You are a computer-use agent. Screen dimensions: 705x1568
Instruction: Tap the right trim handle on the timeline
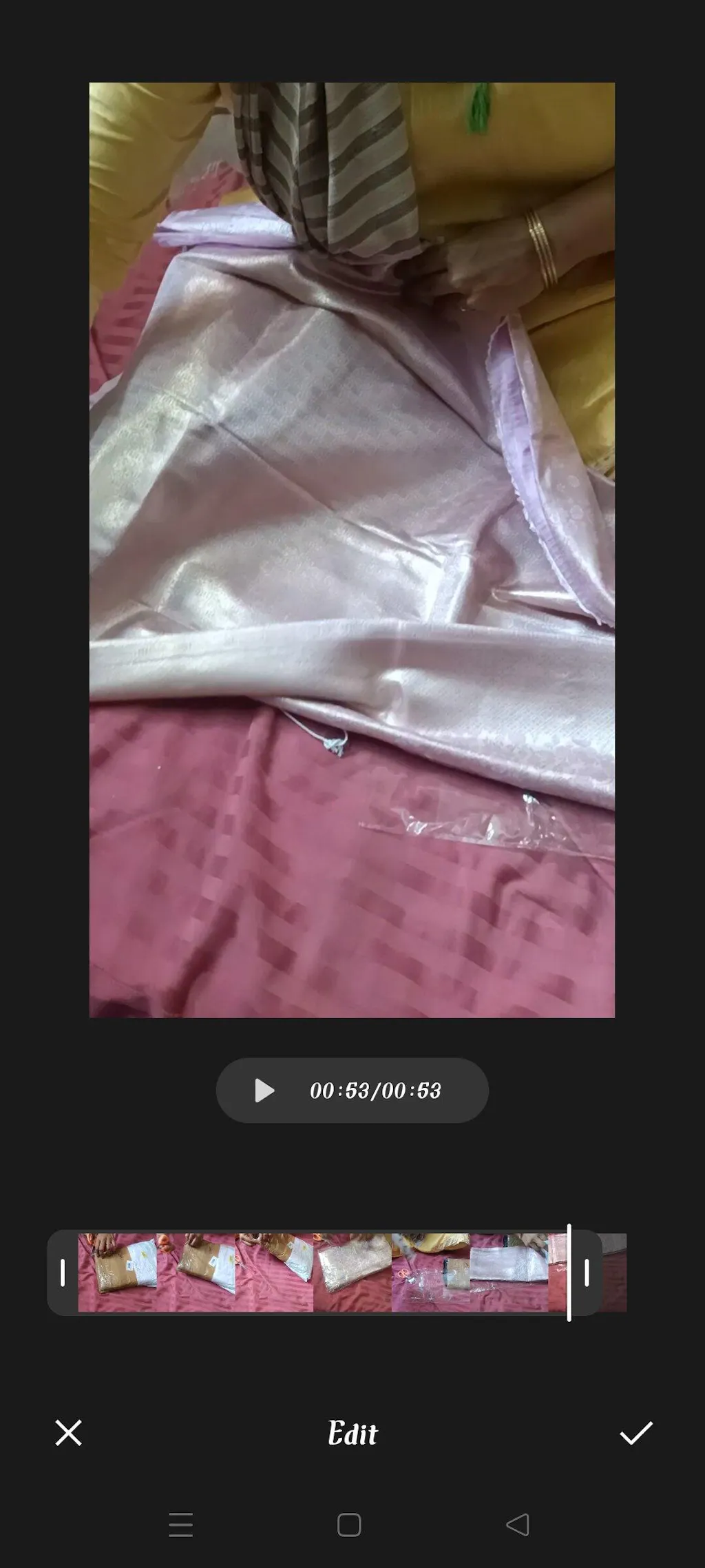pos(587,1272)
